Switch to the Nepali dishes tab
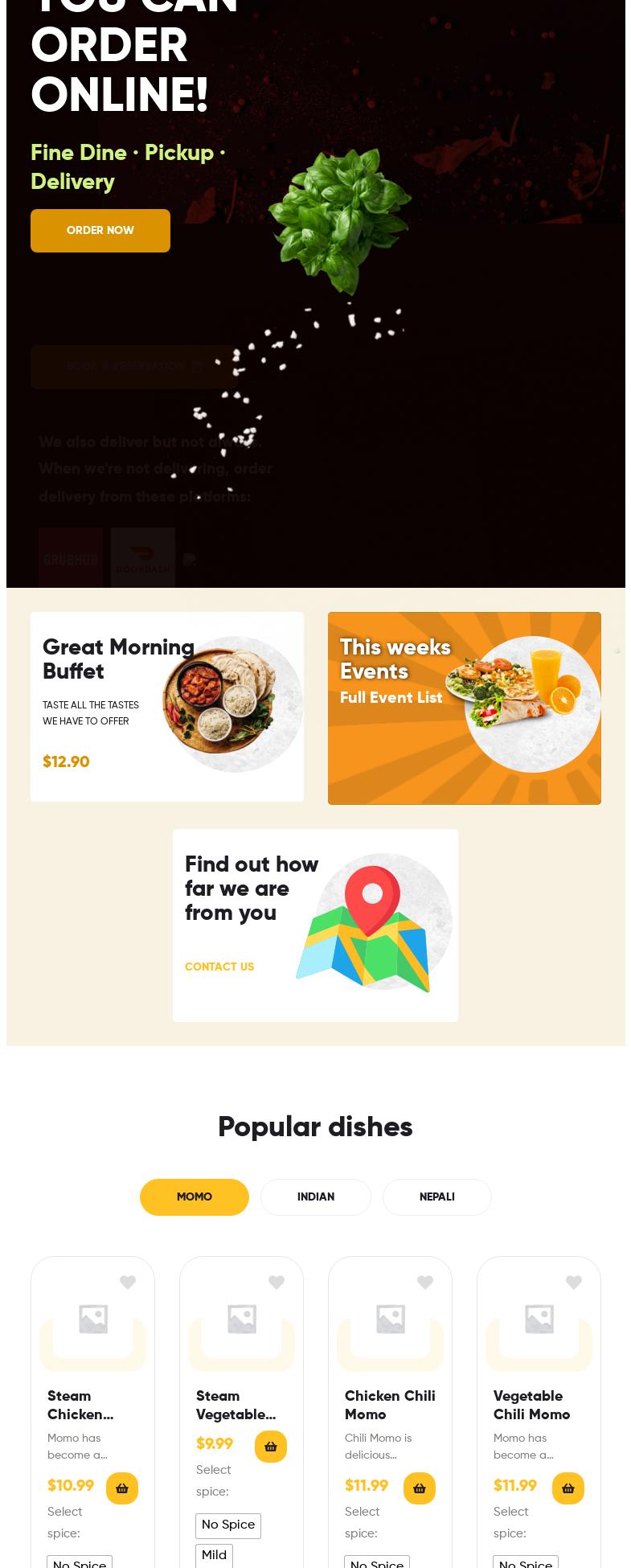The width and height of the screenshot is (631, 1568). [x=436, y=1197]
